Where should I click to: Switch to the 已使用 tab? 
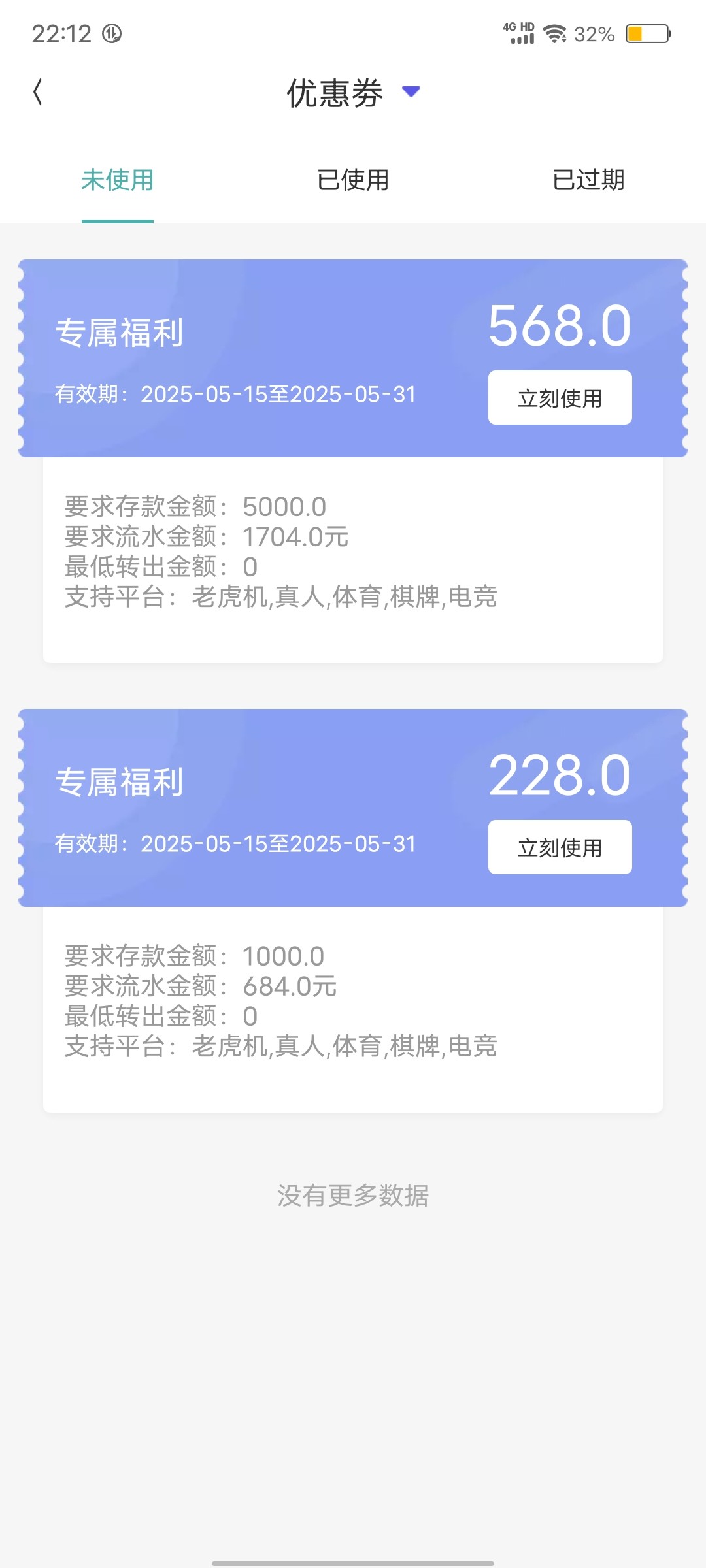point(353,180)
